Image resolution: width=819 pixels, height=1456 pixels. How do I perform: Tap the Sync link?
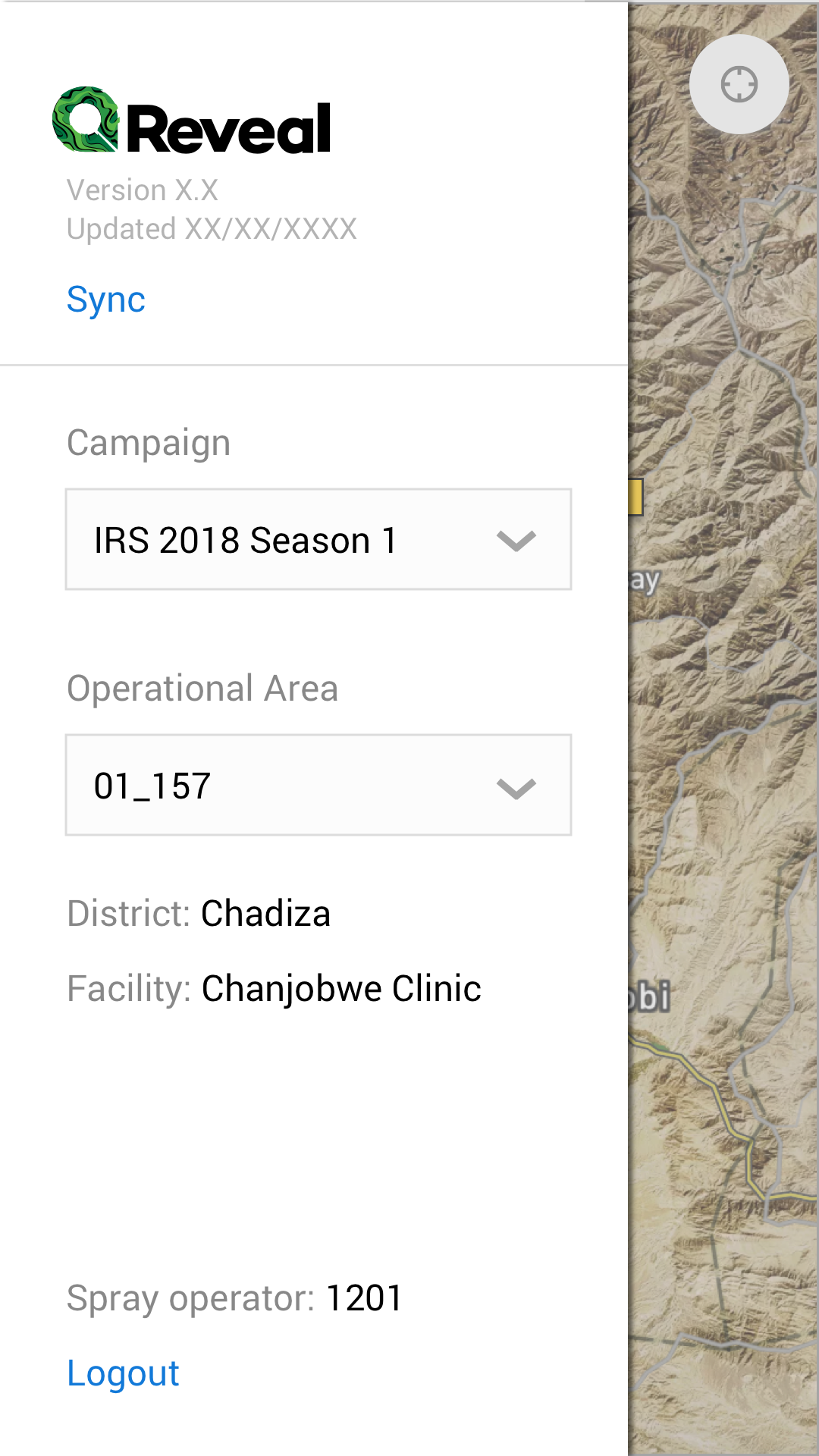pyautogui.click(x=105, y=300)
